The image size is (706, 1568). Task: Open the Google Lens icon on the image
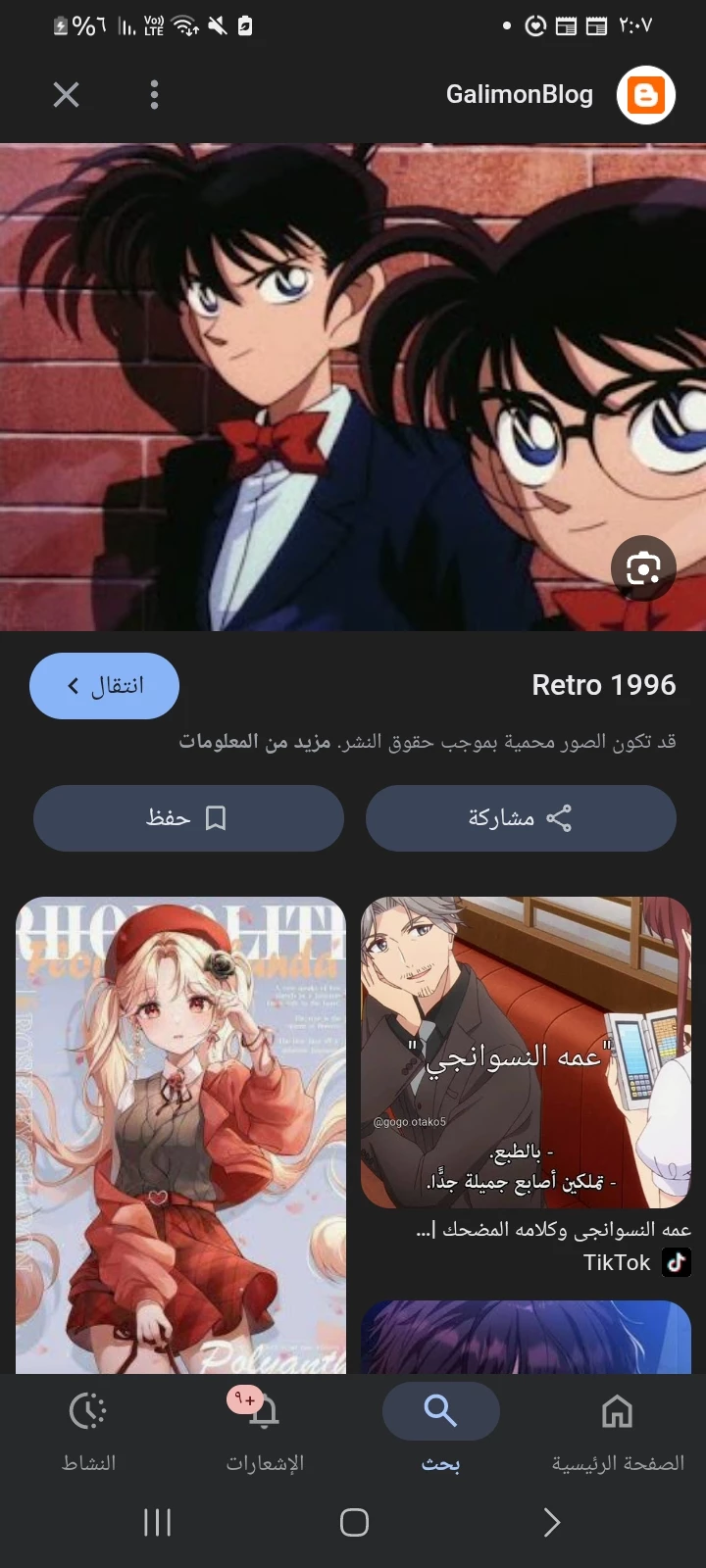[642, 567]
